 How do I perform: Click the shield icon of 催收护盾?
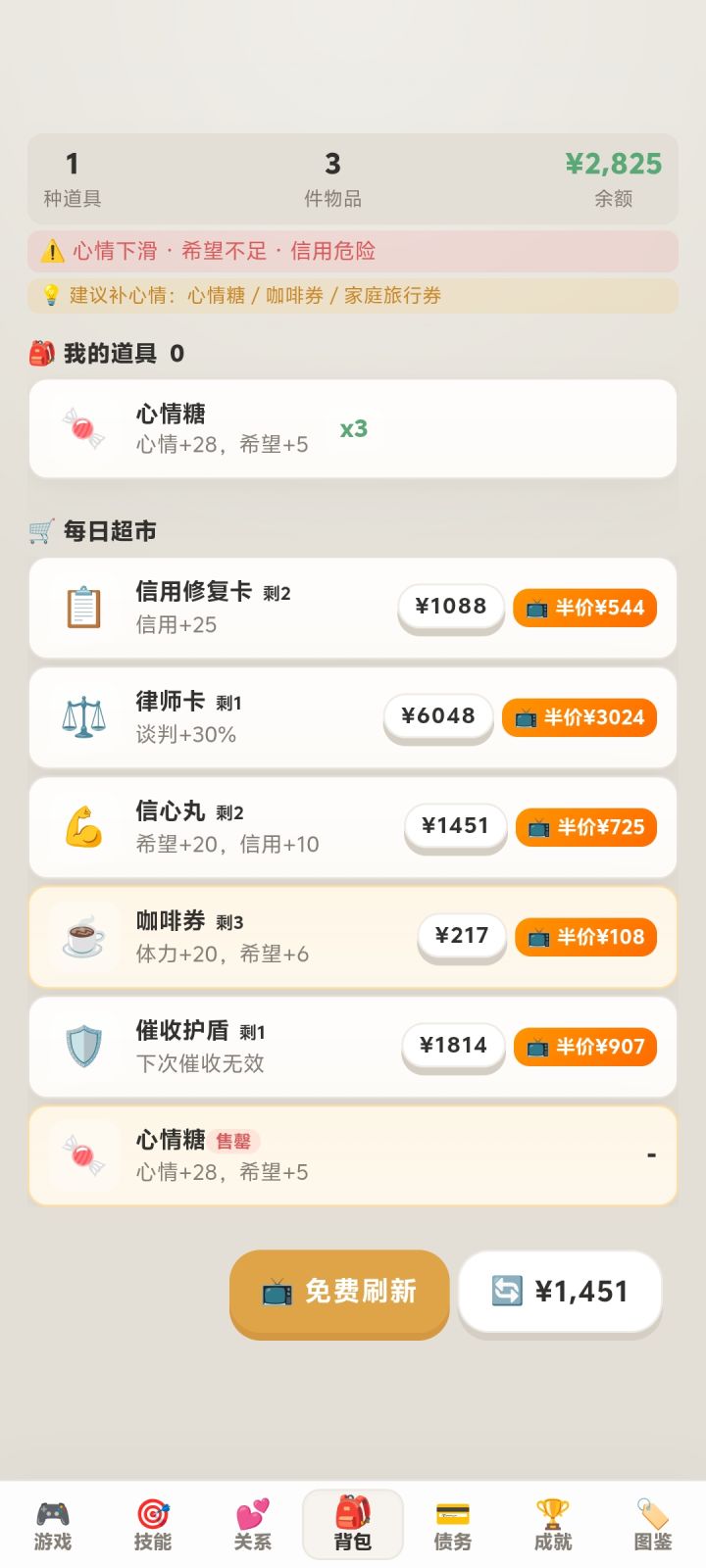[x=83, y=1046]
